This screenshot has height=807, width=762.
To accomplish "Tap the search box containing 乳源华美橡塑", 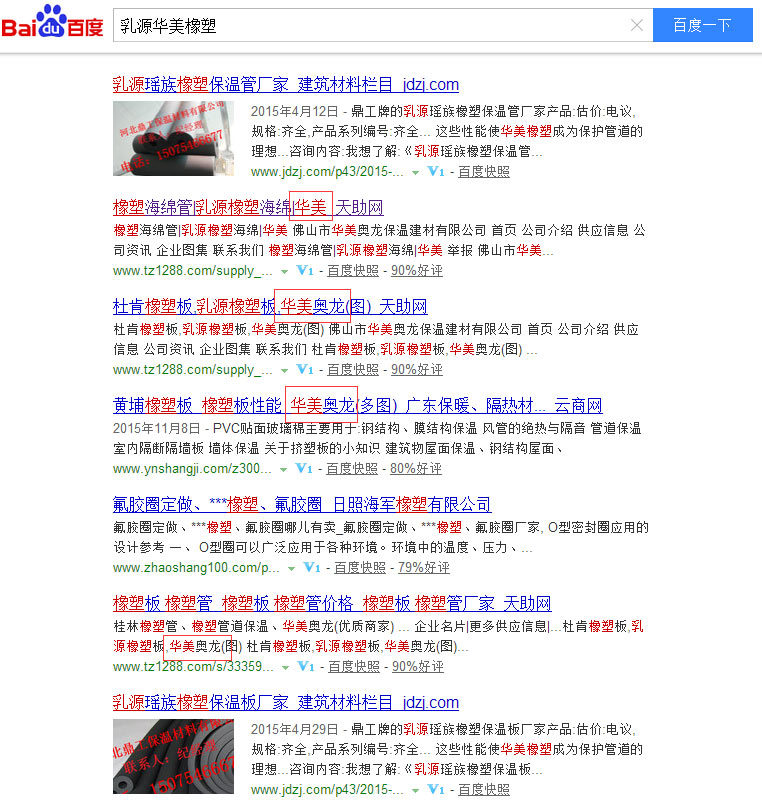I will pos(370,25).
